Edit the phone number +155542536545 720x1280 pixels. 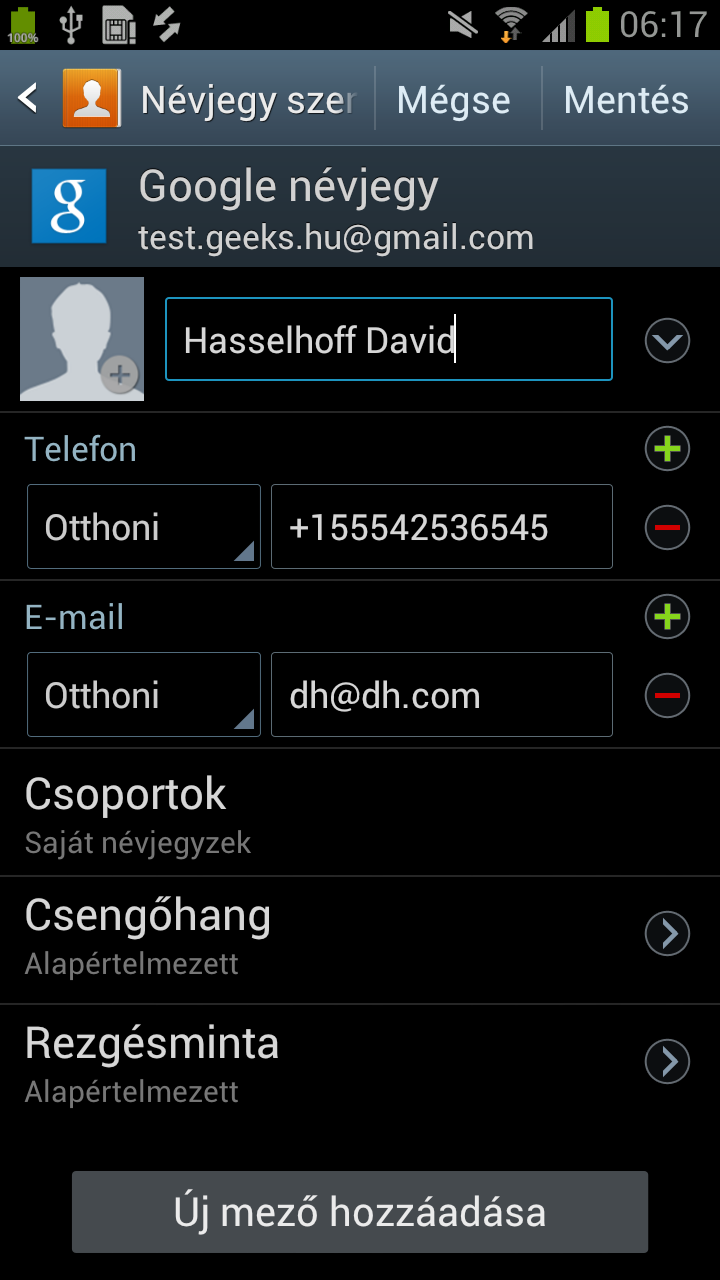(441, 527)
